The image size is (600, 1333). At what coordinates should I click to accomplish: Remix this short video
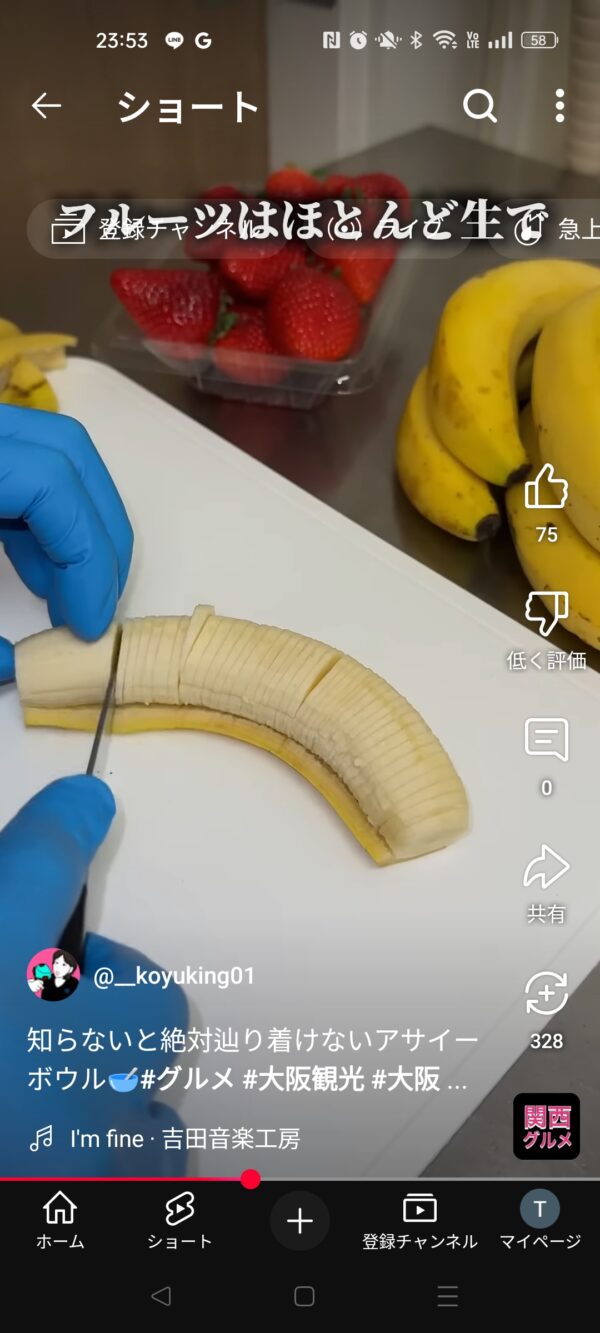546,995
